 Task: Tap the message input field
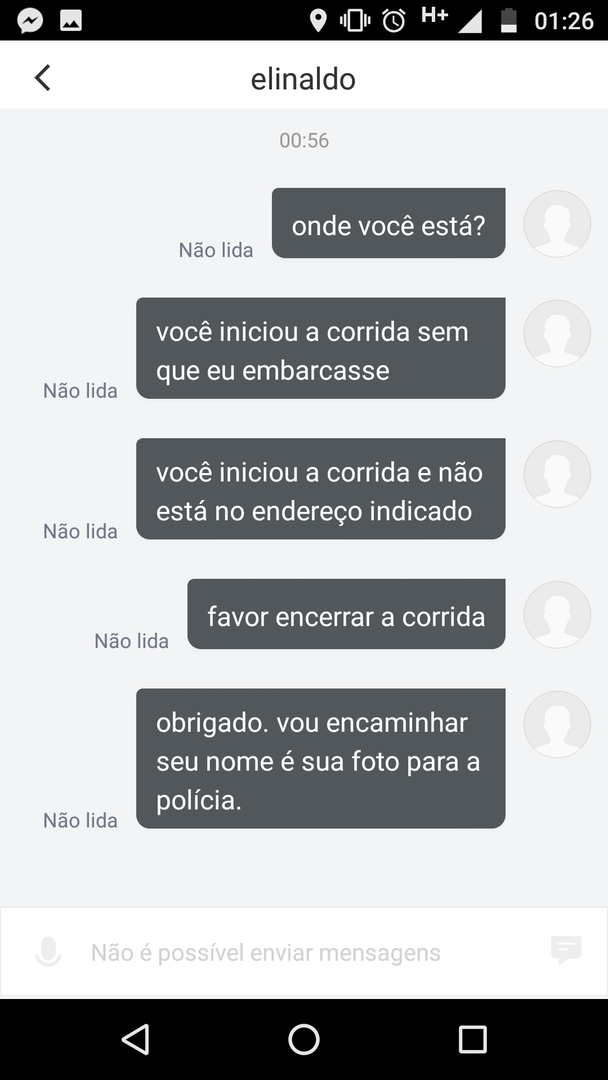point(300,953)
